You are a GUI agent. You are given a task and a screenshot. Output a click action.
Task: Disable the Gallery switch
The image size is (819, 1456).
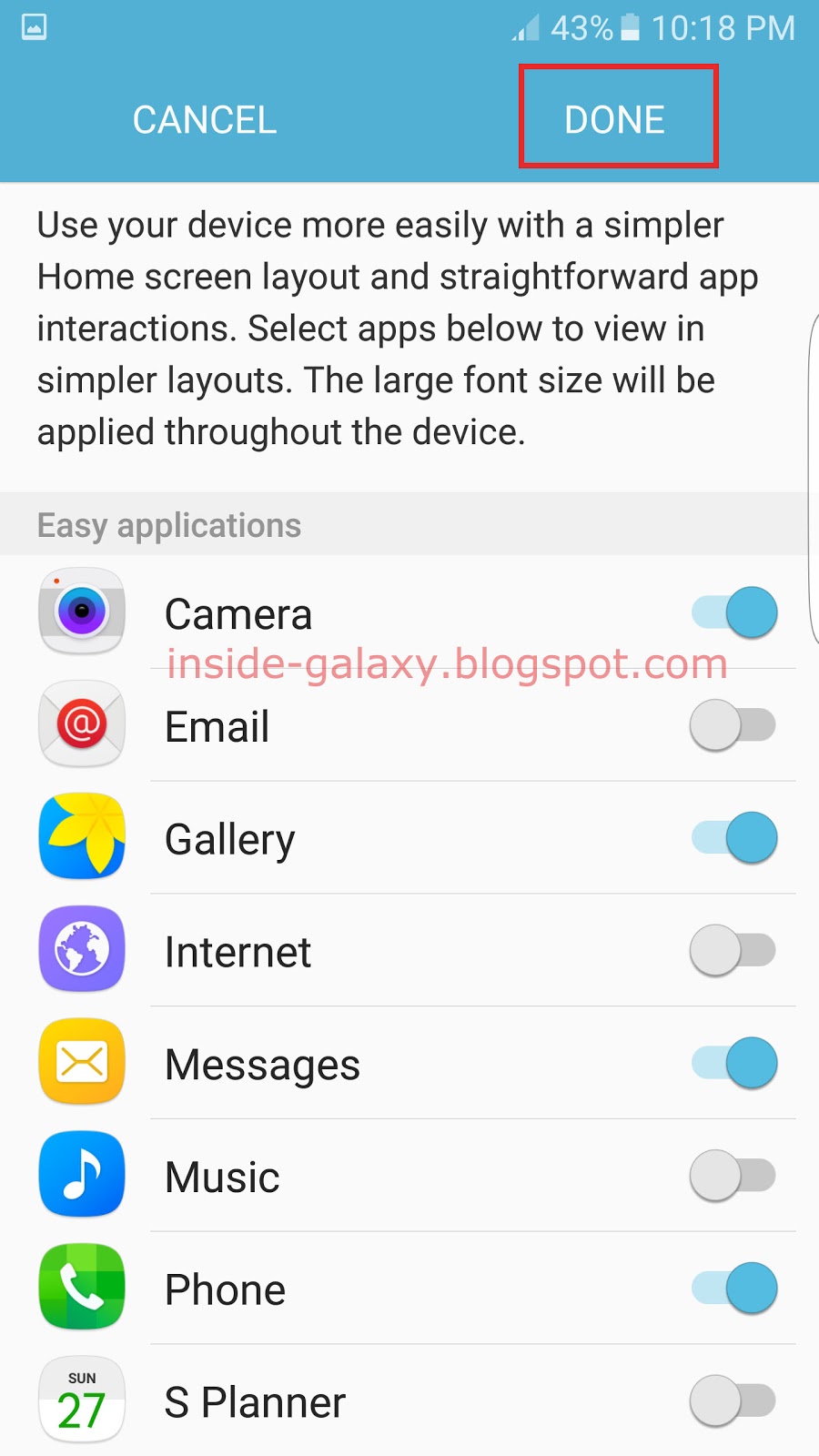pos(734,838)
